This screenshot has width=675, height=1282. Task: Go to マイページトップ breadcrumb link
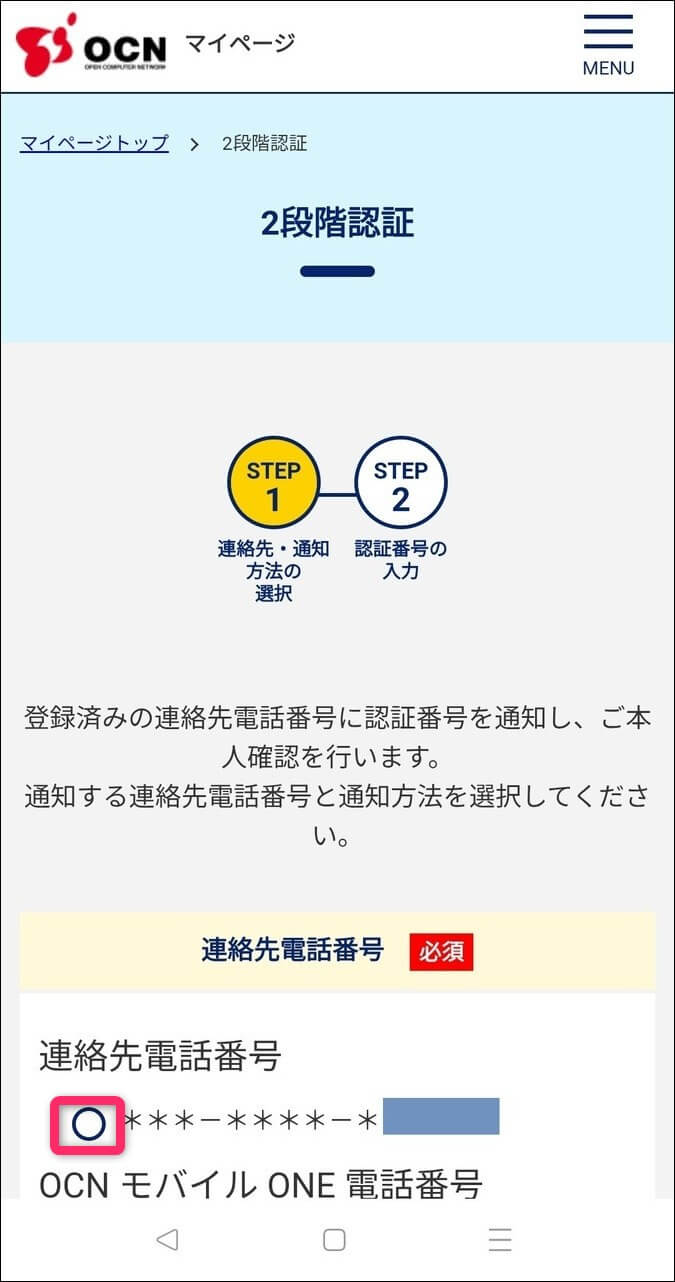coord(95,143)
